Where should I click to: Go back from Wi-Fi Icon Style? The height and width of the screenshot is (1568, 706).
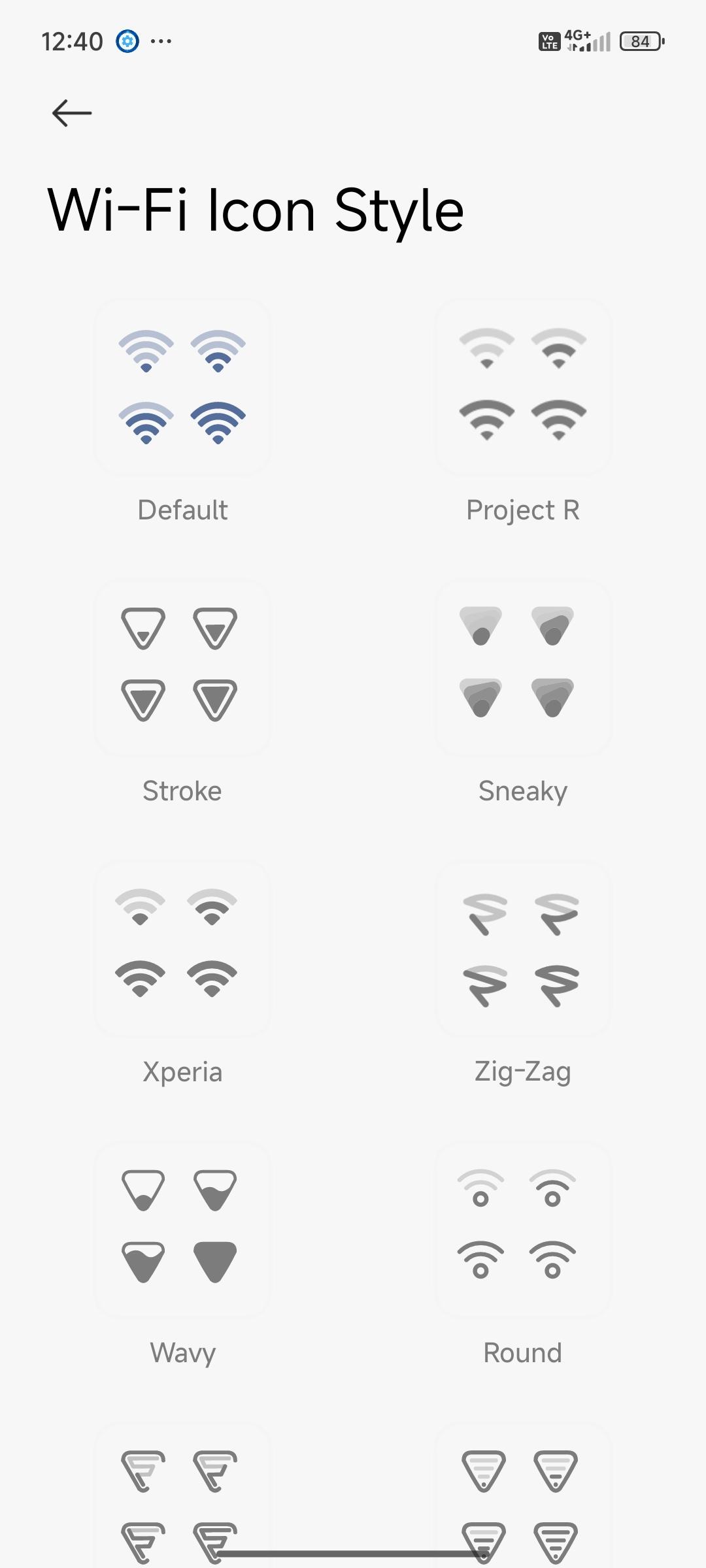pyautogui.click(x=72, y=113)
